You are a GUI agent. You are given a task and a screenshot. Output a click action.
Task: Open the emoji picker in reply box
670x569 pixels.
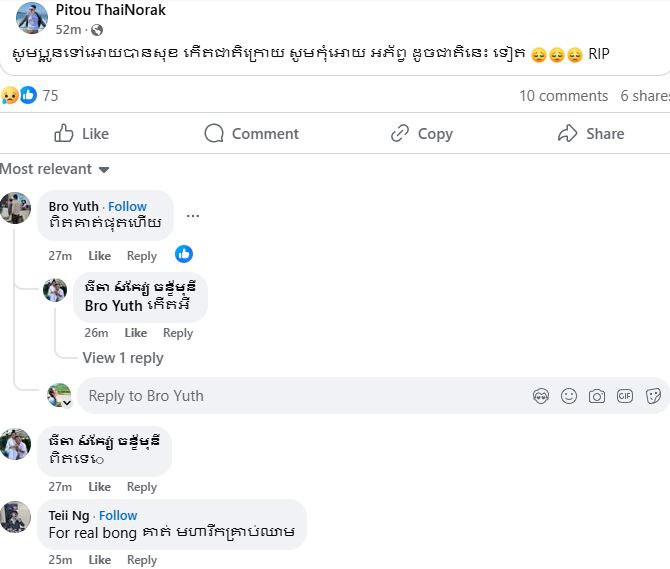point(569,396)
